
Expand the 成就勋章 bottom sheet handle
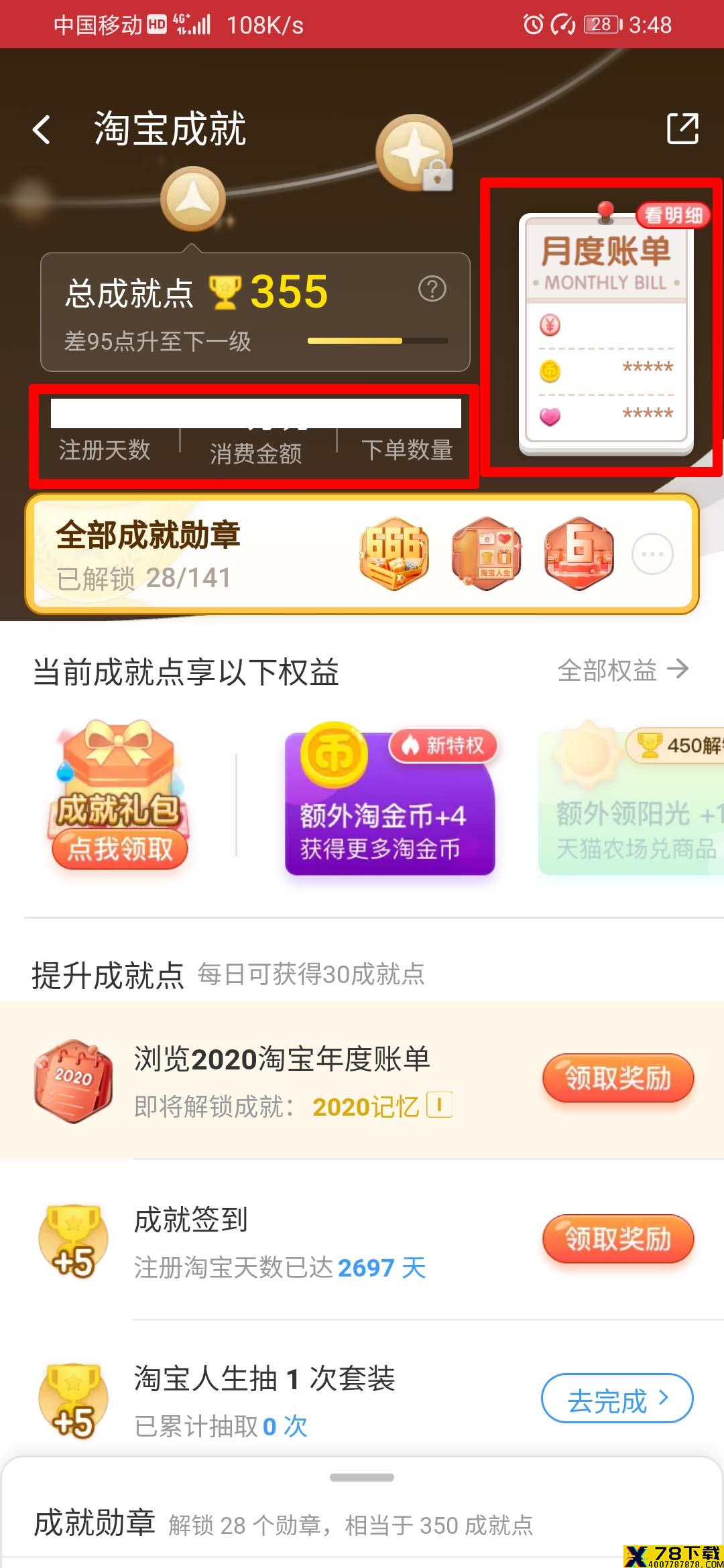pyautogui.click(x=362, y=1478)
